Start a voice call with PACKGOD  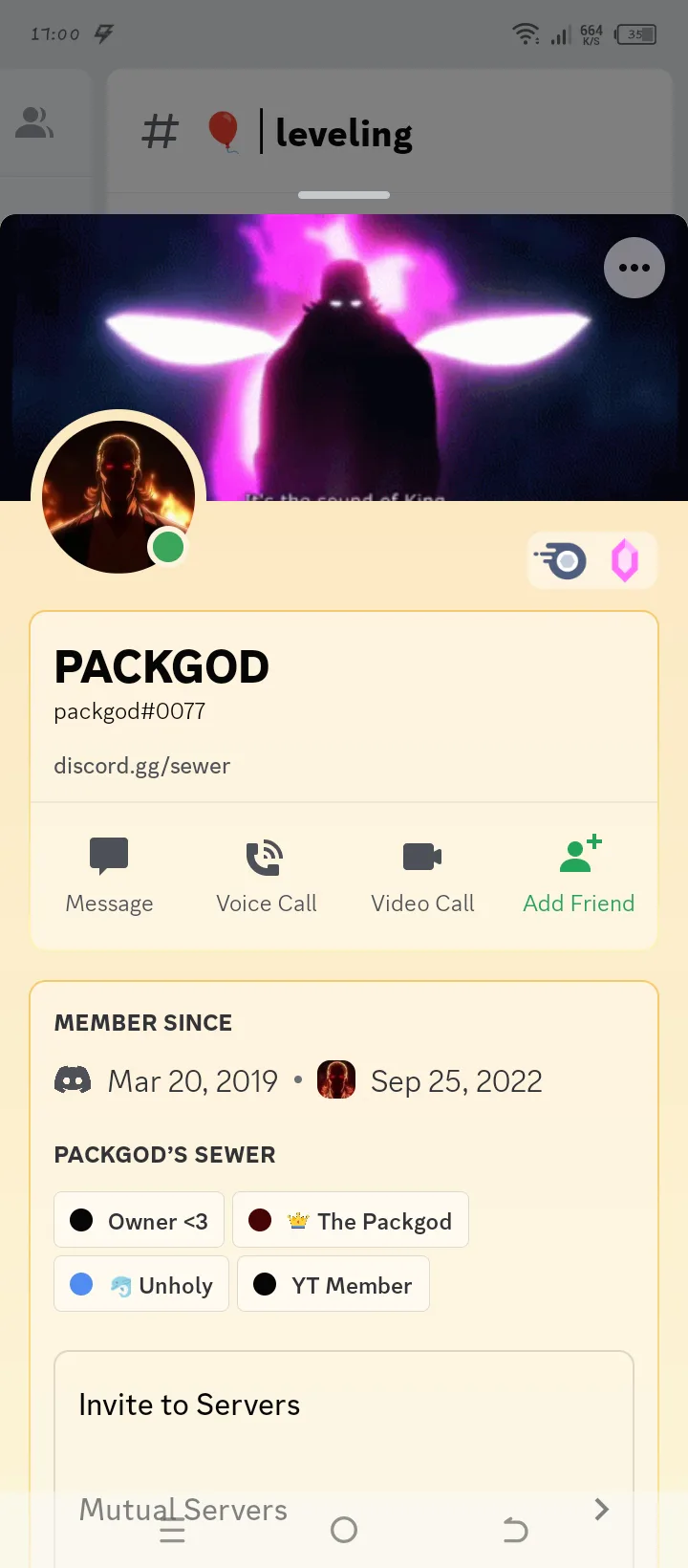(x=266, y=875)
